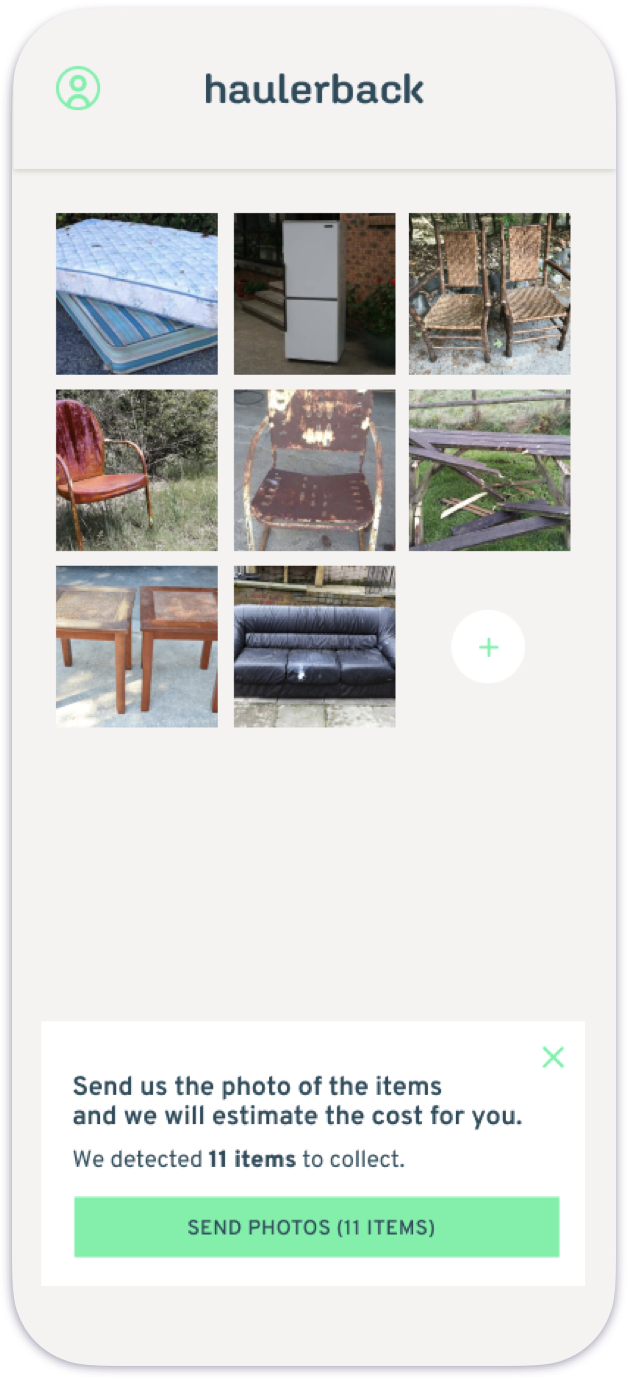
Task: View the red metal chair on grass photo
Action: [137, 470]
